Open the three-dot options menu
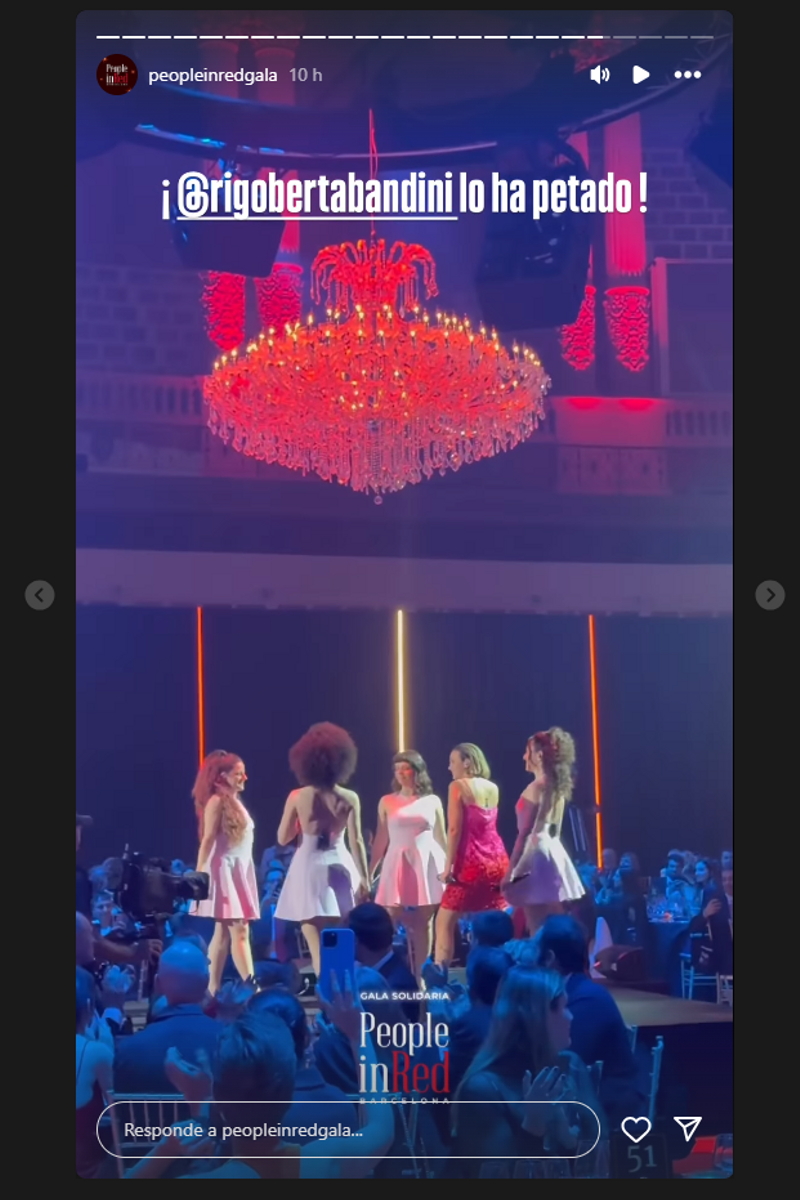 pyautogui.click(x=687, y=75)
